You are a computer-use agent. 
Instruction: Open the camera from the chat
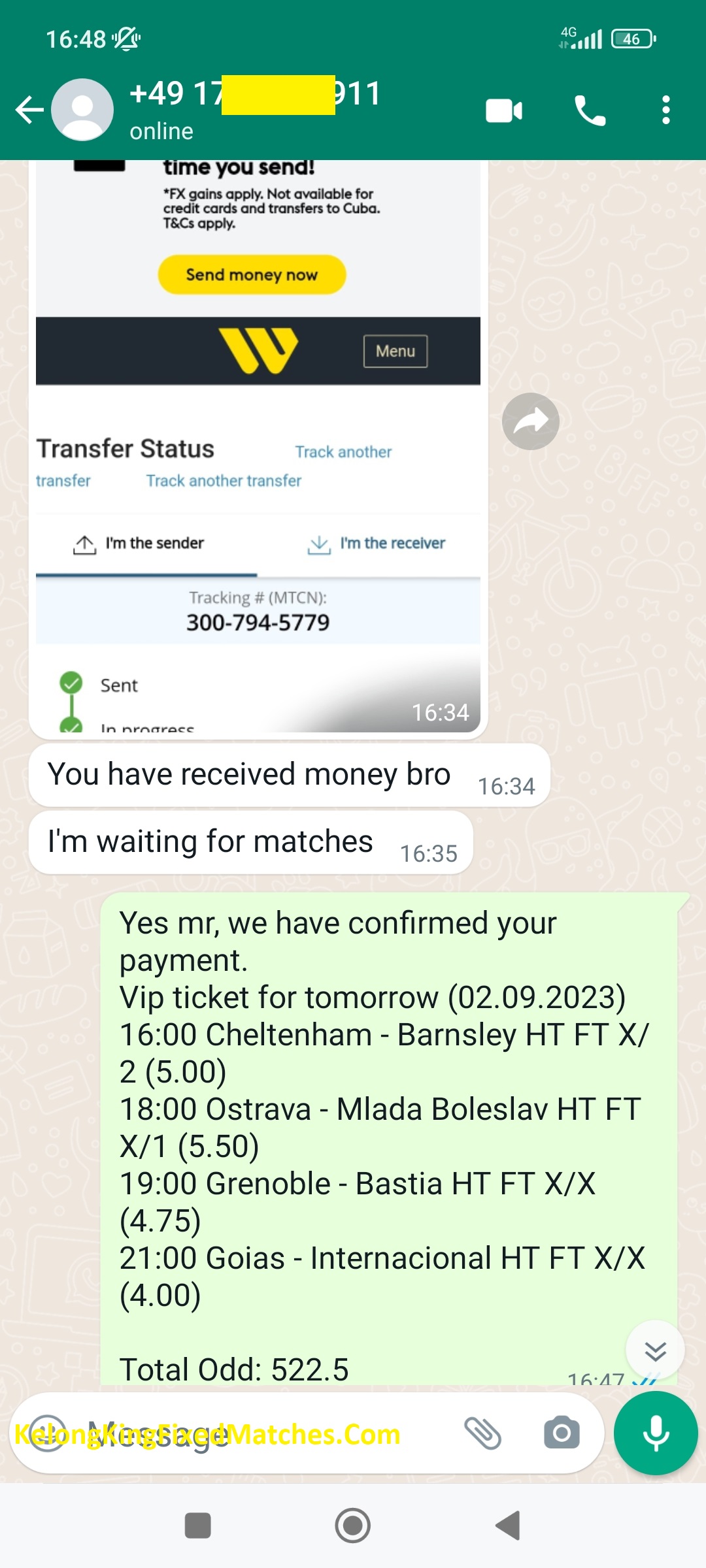click(562, 1433)
